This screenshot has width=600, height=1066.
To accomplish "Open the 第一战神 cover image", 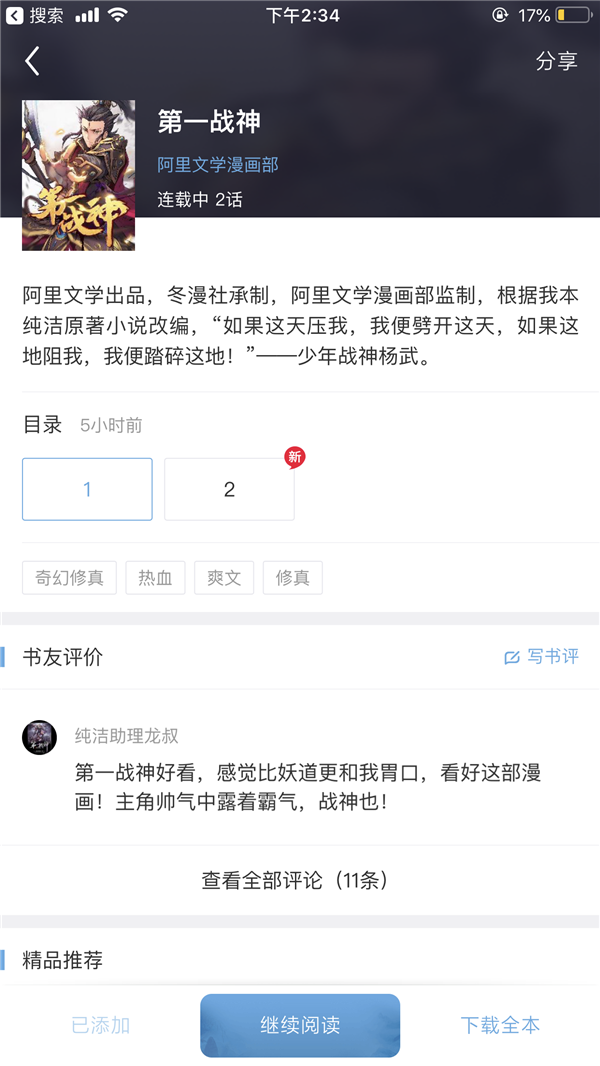I will tap(78, 174).
